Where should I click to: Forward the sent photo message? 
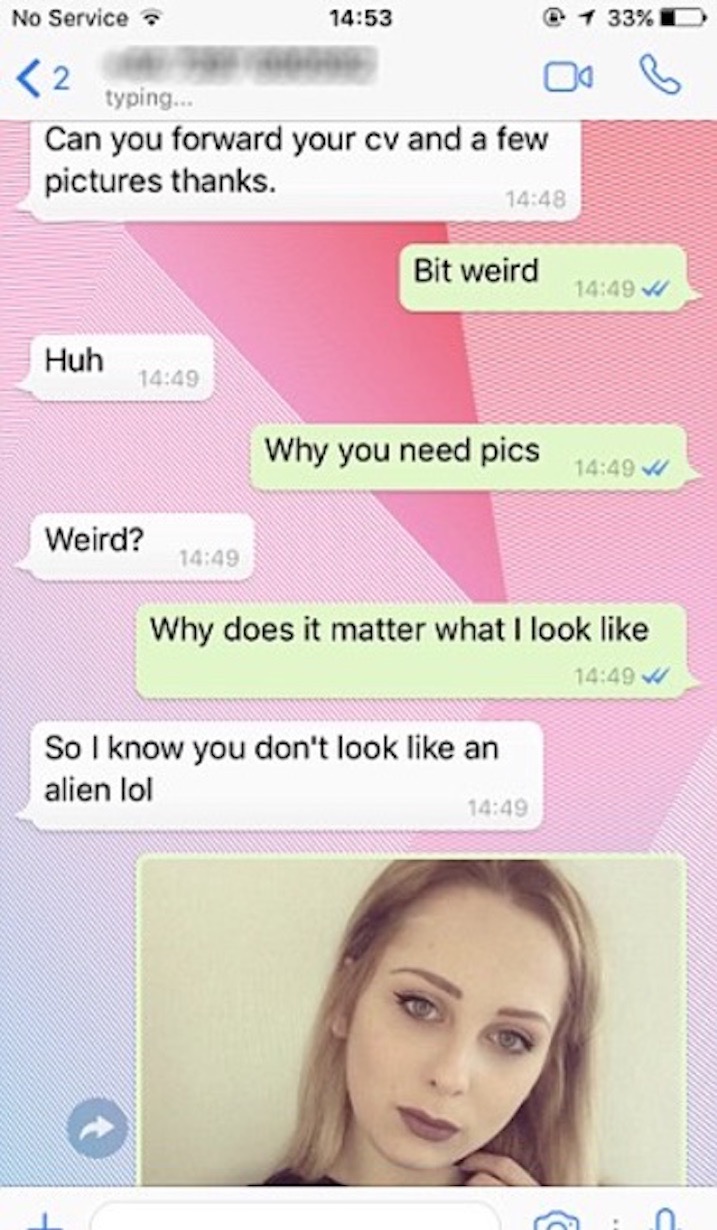coord(97,1129)
